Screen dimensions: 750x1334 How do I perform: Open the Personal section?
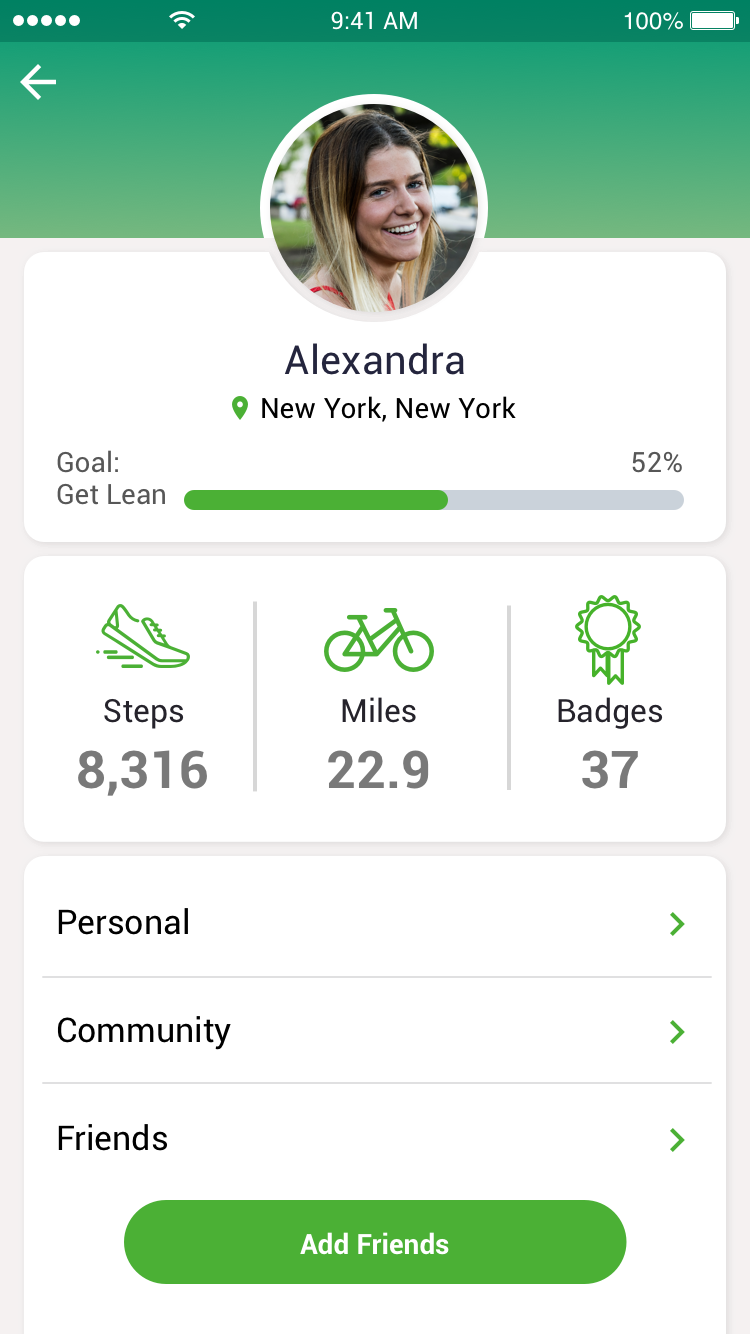tap(376, 922)
